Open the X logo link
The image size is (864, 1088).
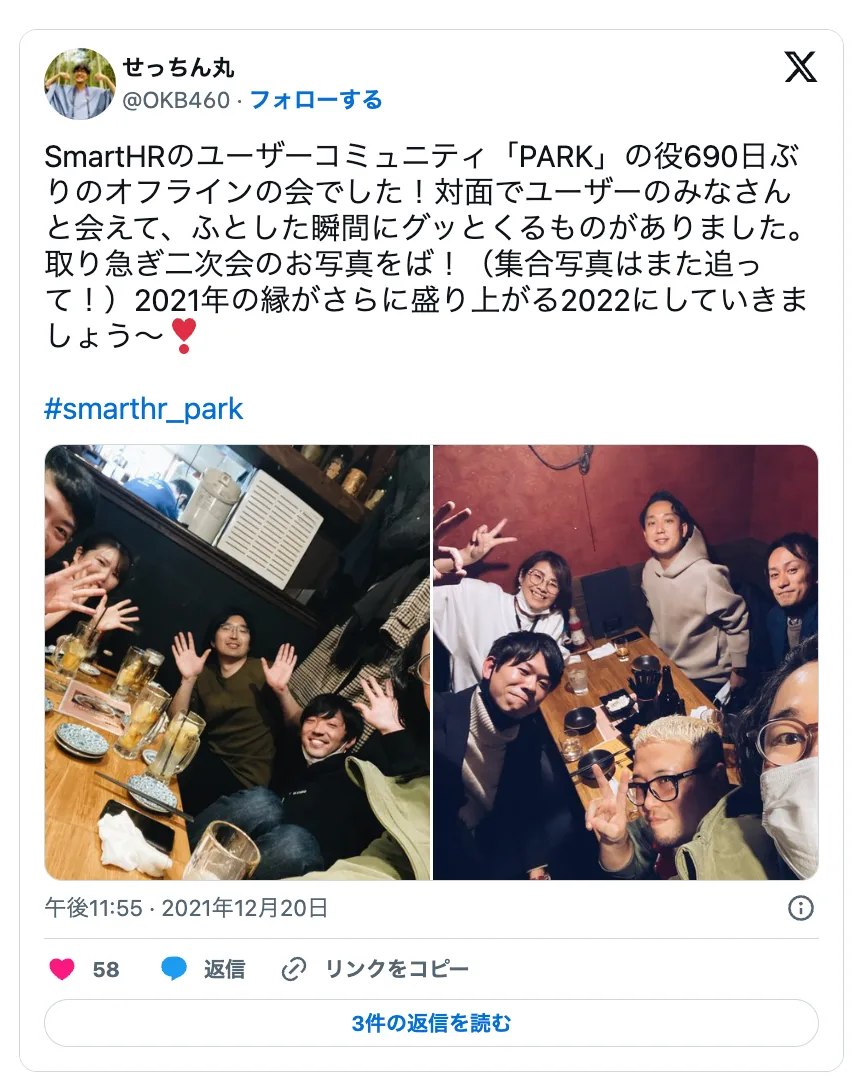pyautogui.click(x=800, y=67)
